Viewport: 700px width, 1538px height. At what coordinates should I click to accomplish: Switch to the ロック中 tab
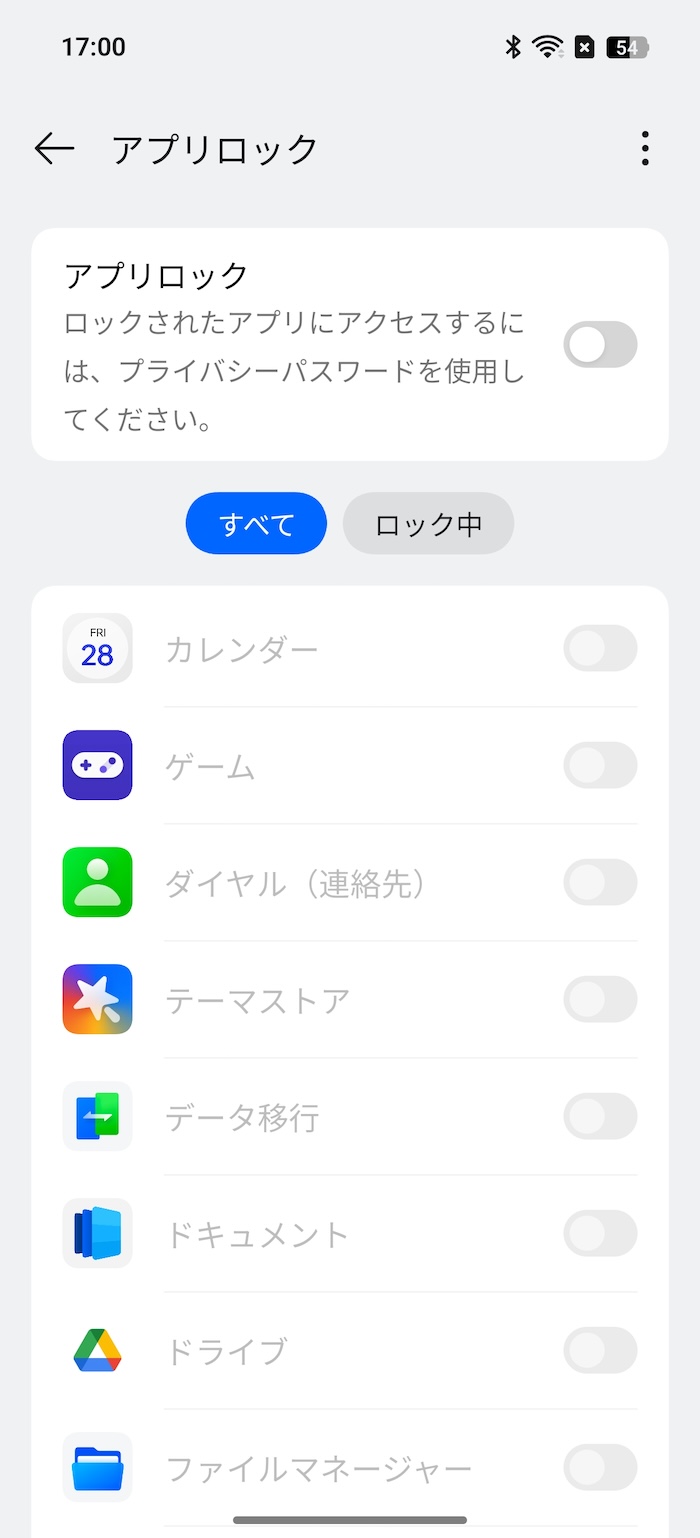click(428, 523)
